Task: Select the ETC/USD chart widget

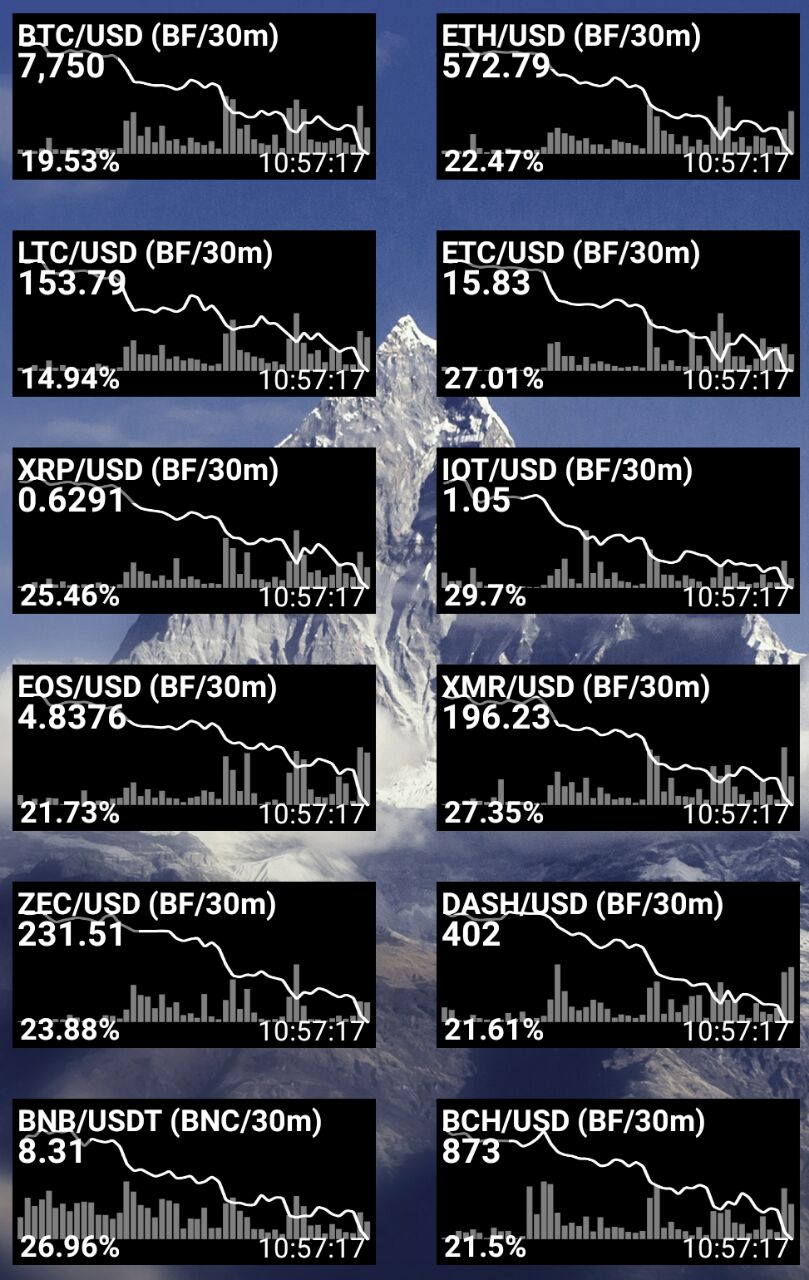Action: [617, 314]
